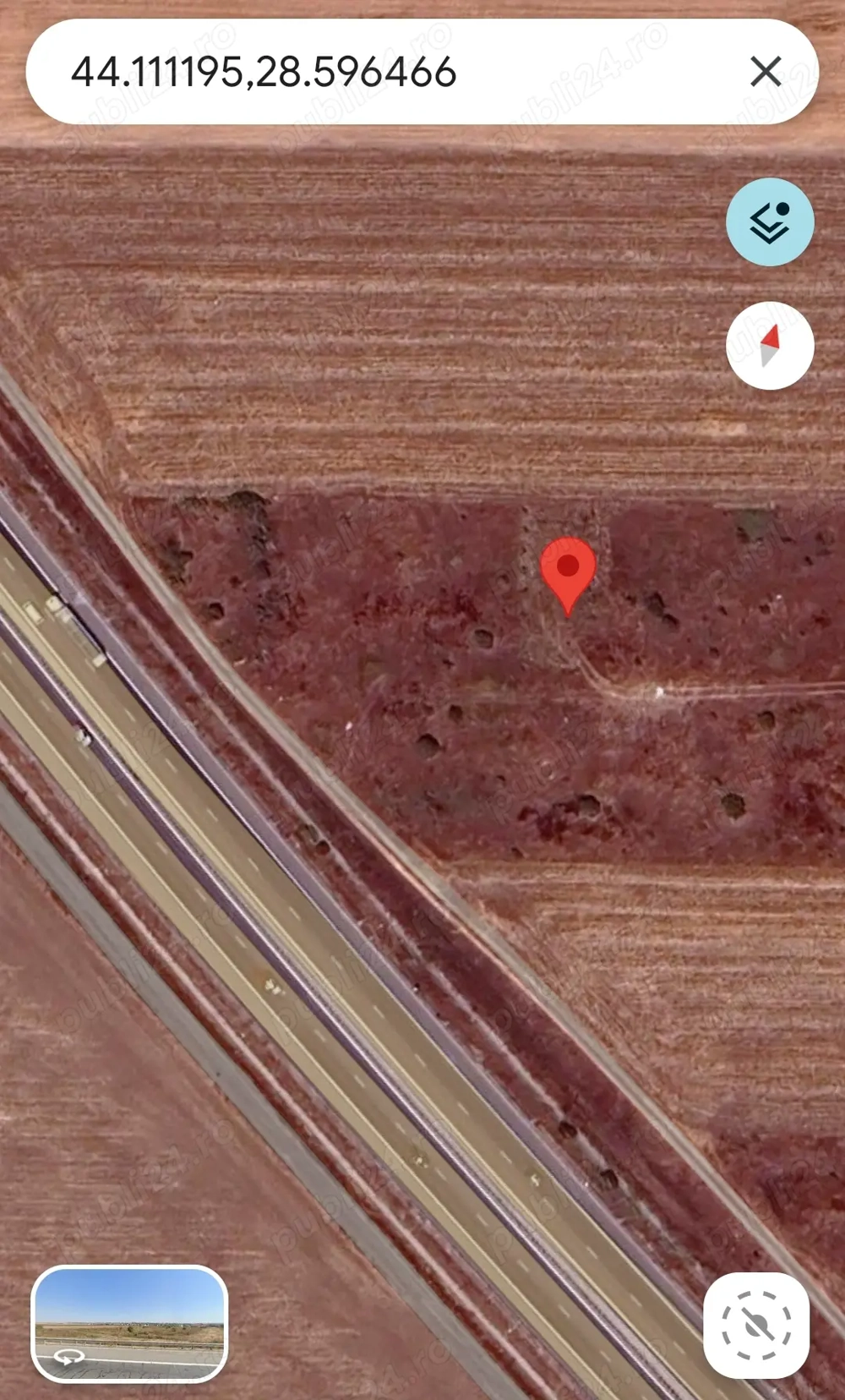Image resolution: width=845 pixels, height=1400 pixels.
Task: Open the map layers button
Action: click(x=769, y=222)
